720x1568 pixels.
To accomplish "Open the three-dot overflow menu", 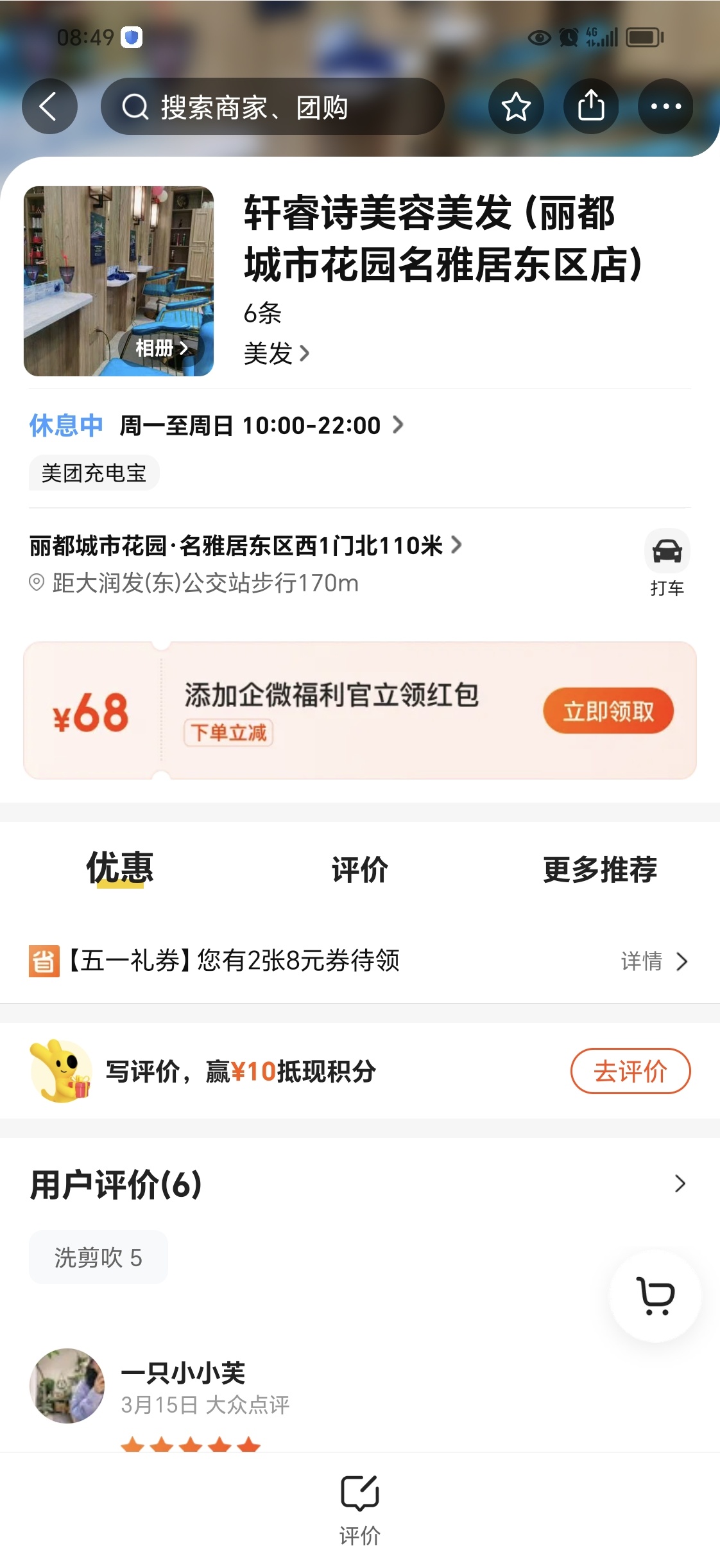I will tap(665, 107).
